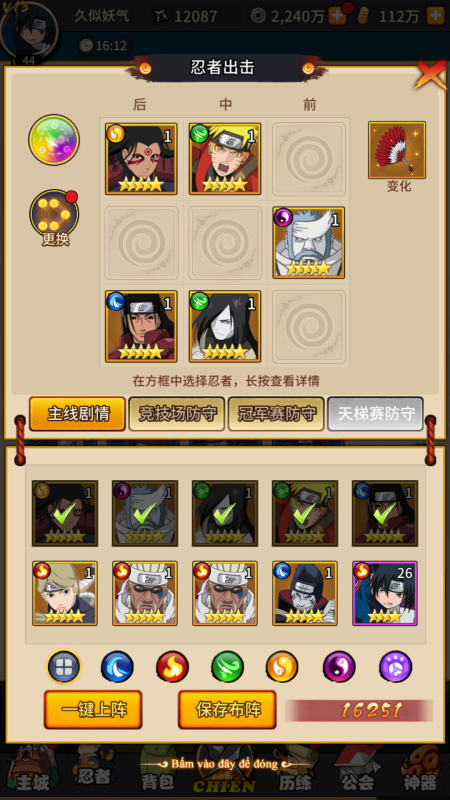Select the blue-skinned water ninja card
Viewport: 450px width, 800px height.
305,593
